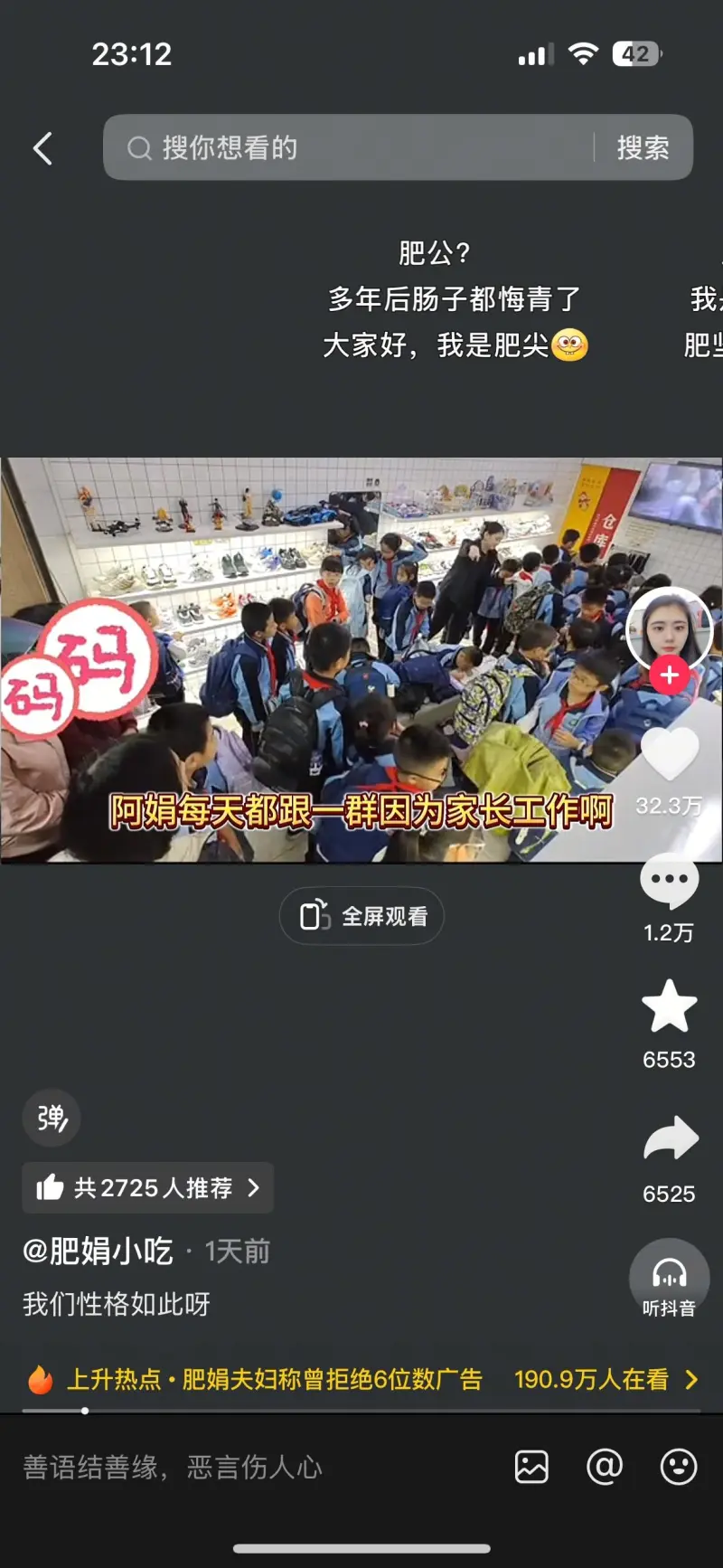Open the 搜你想看的 search field
The width and height of the screenshot is (723, 1568).
[352, 147]
